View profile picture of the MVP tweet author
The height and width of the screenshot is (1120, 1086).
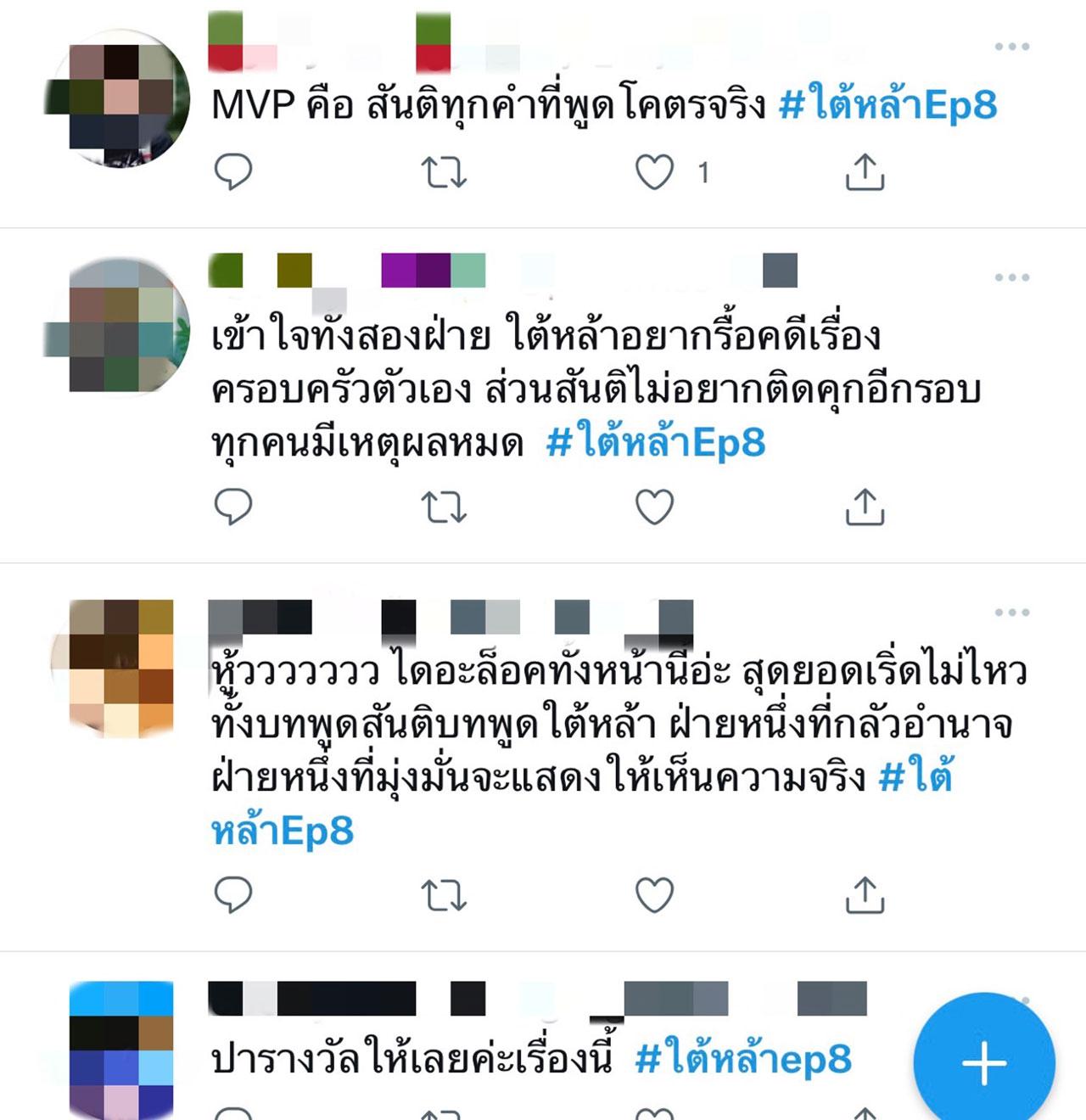click(x=120, y=98)
